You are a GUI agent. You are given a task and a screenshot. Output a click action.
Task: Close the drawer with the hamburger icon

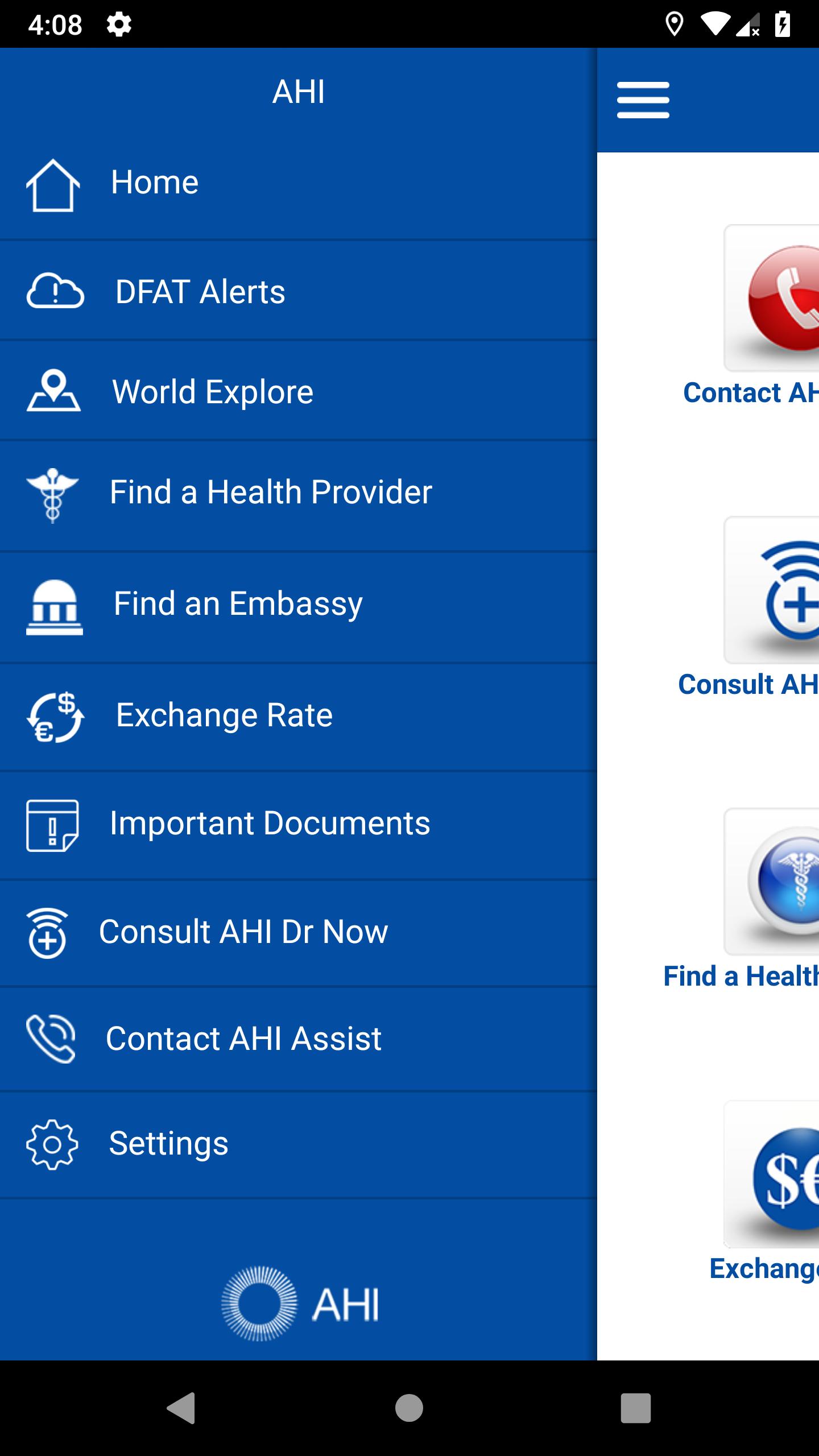tap(643, 100)
